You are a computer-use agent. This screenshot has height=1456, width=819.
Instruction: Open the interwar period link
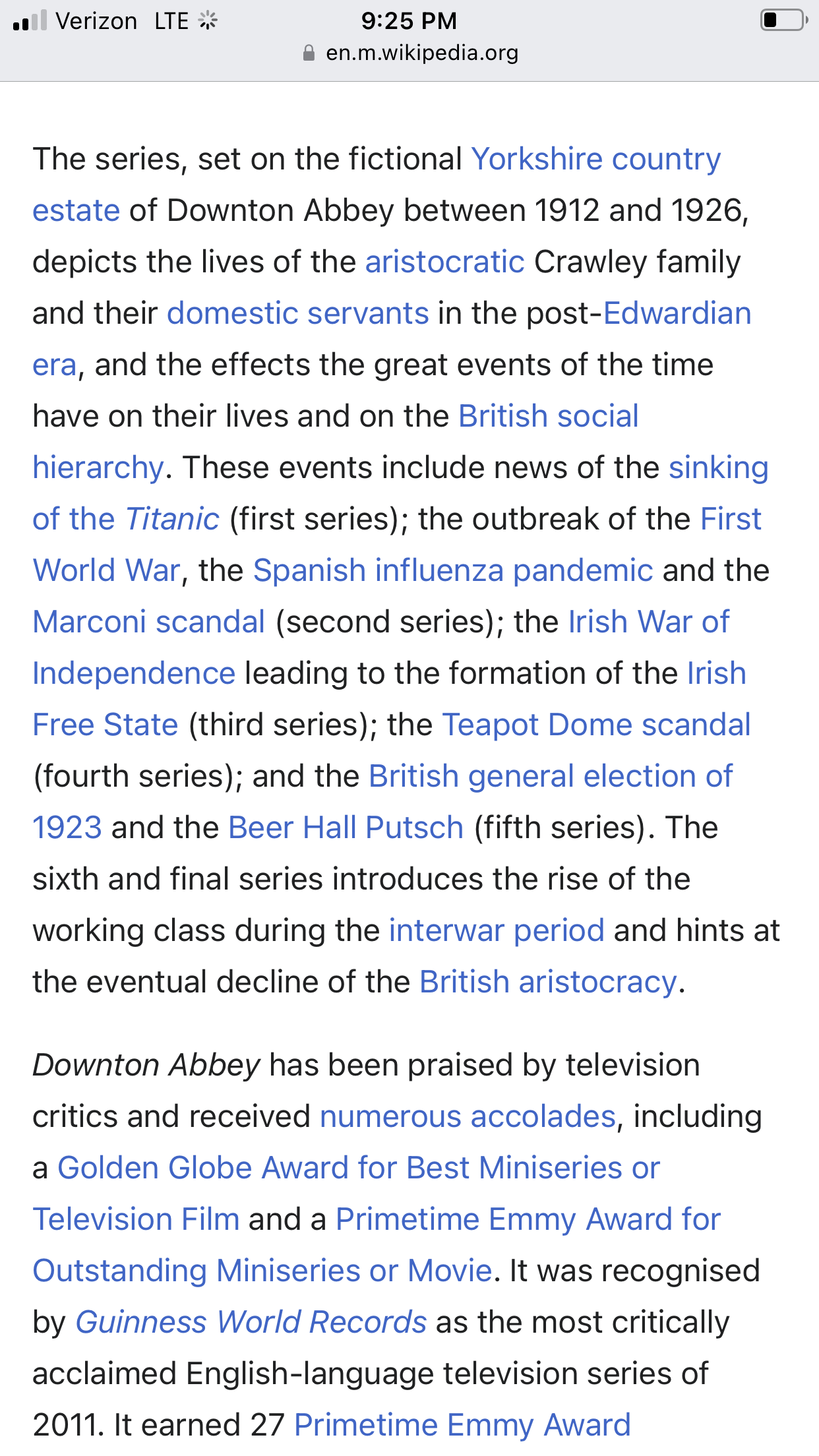(497, 931)
